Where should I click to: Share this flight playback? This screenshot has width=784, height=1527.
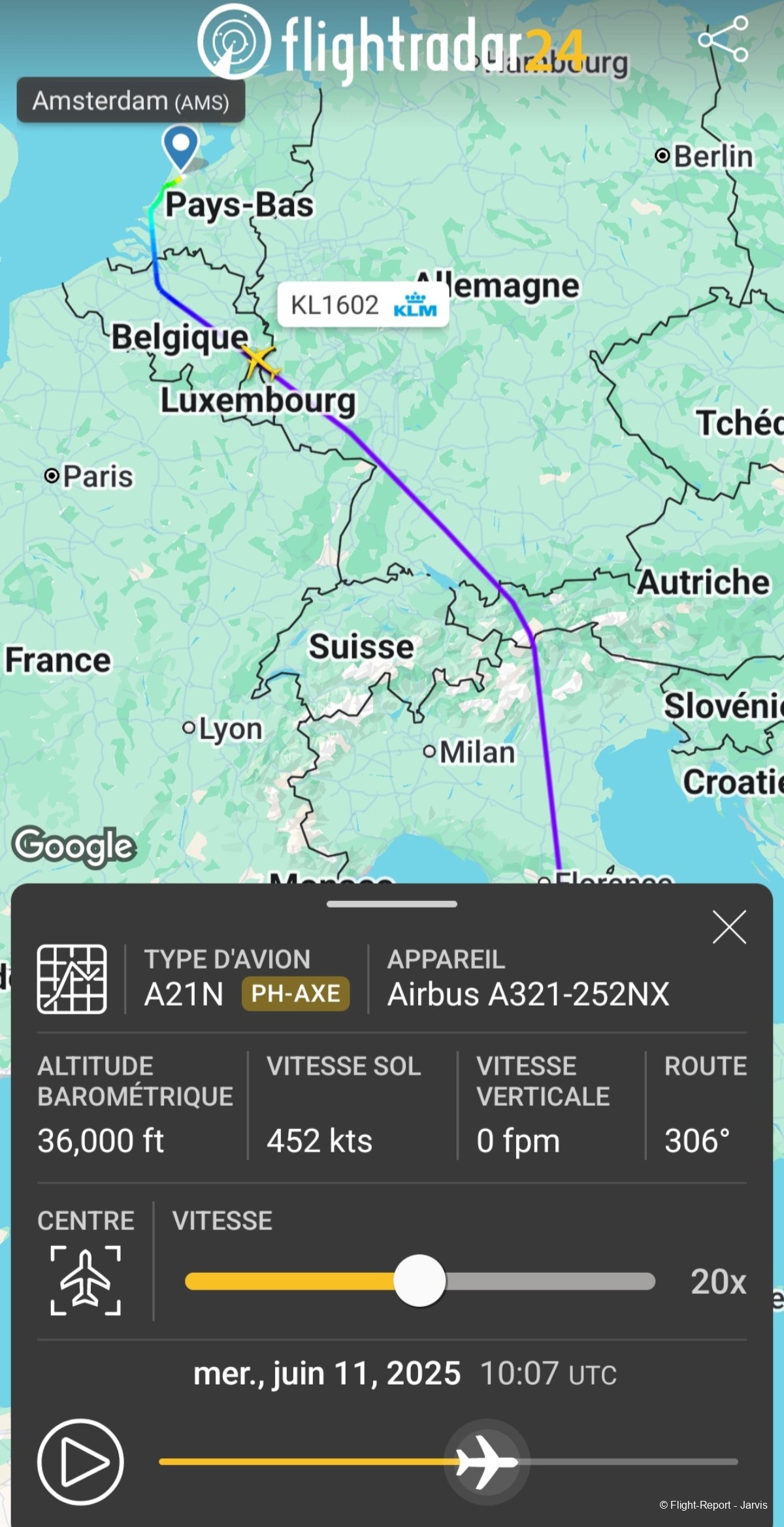tap(723, 39)
